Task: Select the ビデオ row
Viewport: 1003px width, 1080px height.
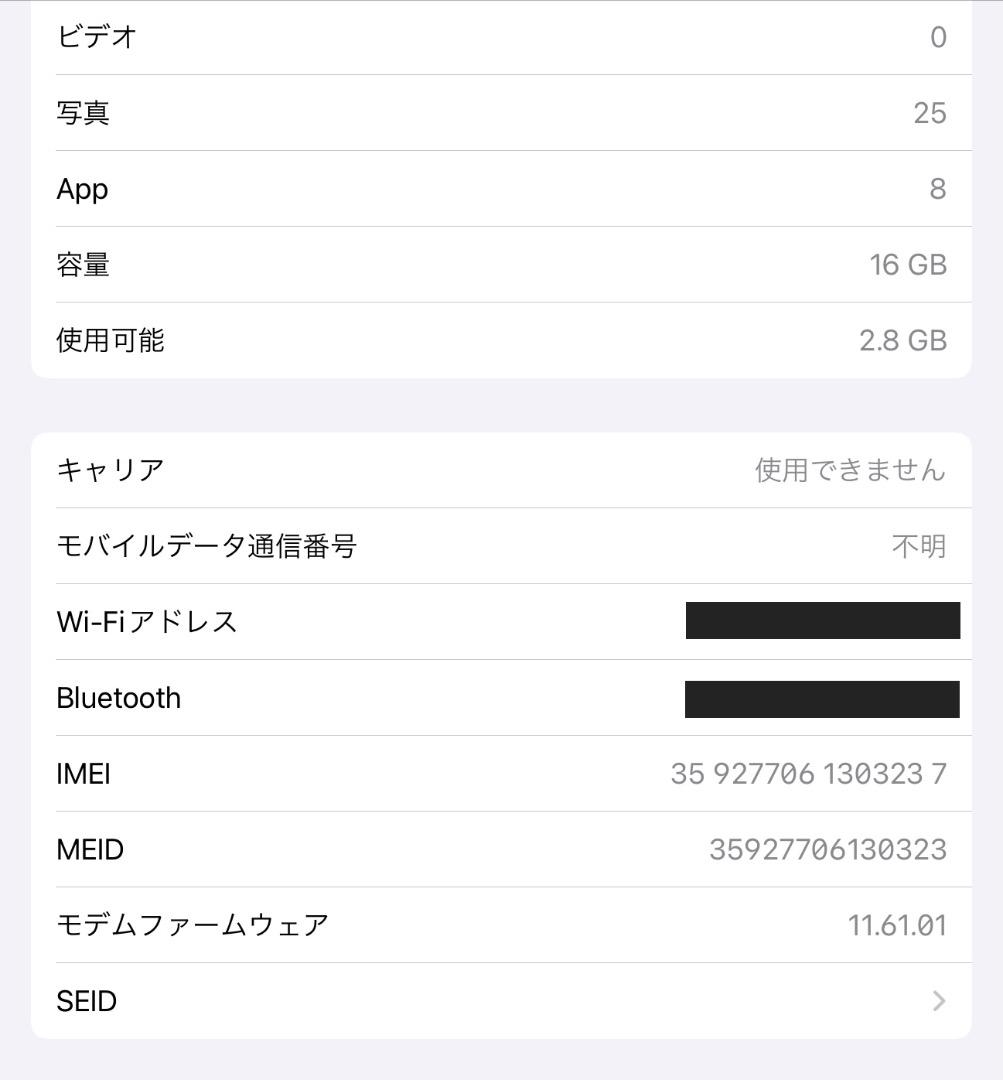Action: 500,37
